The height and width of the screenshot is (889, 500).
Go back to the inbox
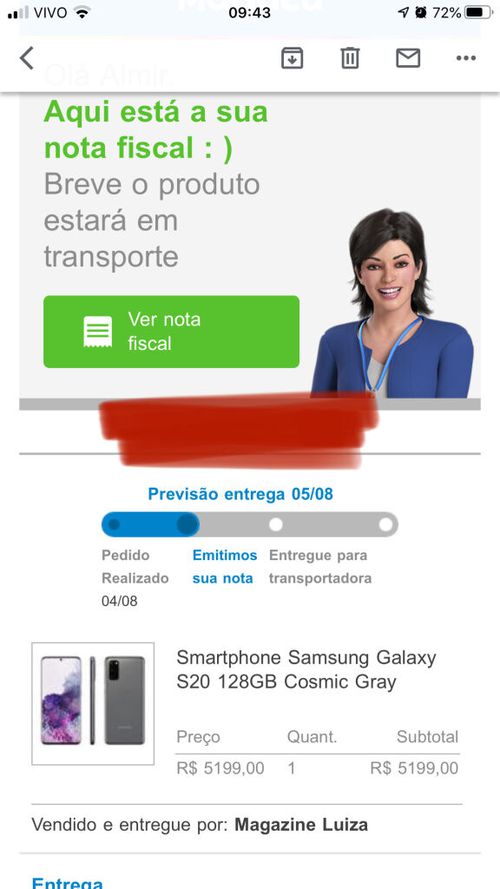coord(27,58)
